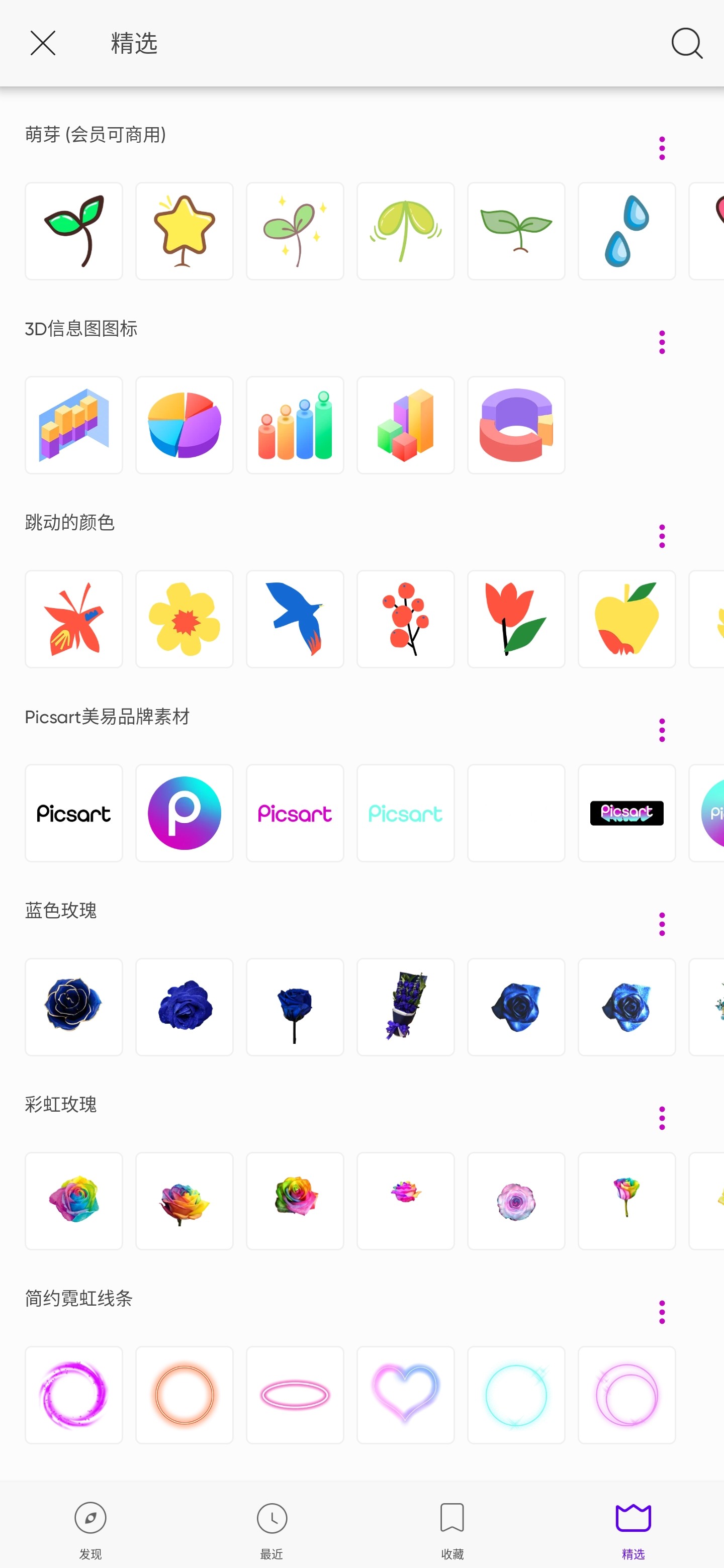724x1568 pixels.
Task: Open the search icon
Action: pyautogui.click(x=686, y=43)
